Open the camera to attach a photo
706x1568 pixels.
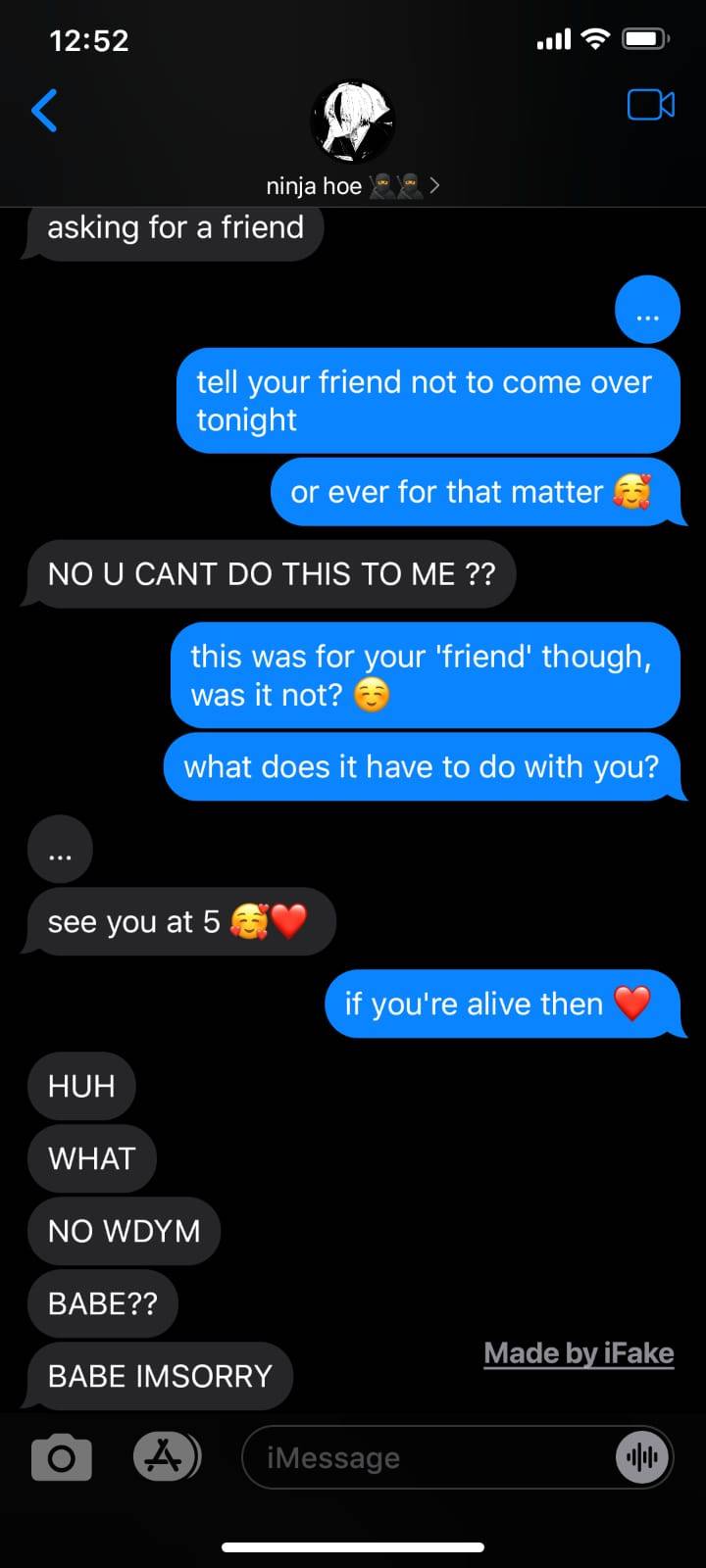click(x=61, y=1457)
